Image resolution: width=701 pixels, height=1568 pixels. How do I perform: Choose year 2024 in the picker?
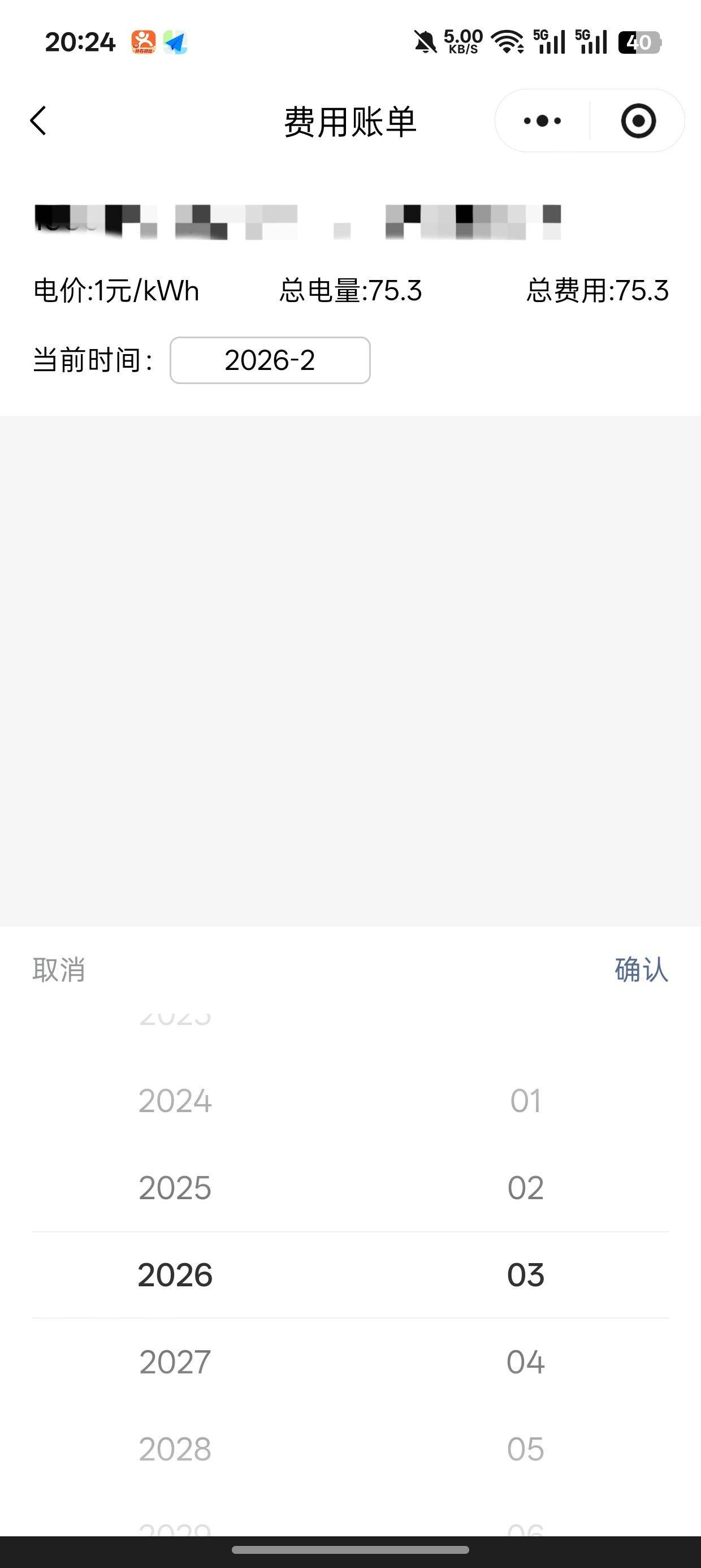pos(175,1101)
